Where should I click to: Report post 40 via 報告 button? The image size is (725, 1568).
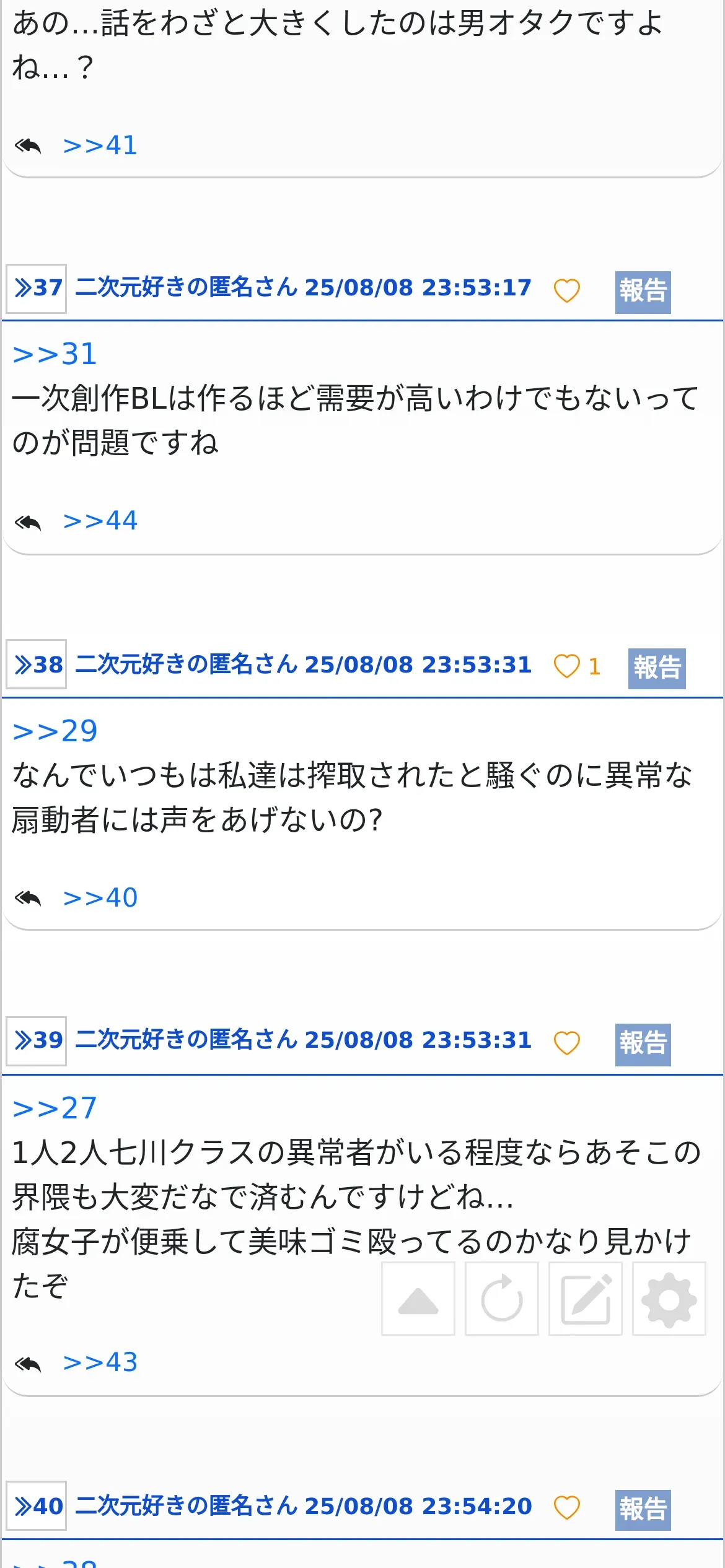pos(643,1510)
